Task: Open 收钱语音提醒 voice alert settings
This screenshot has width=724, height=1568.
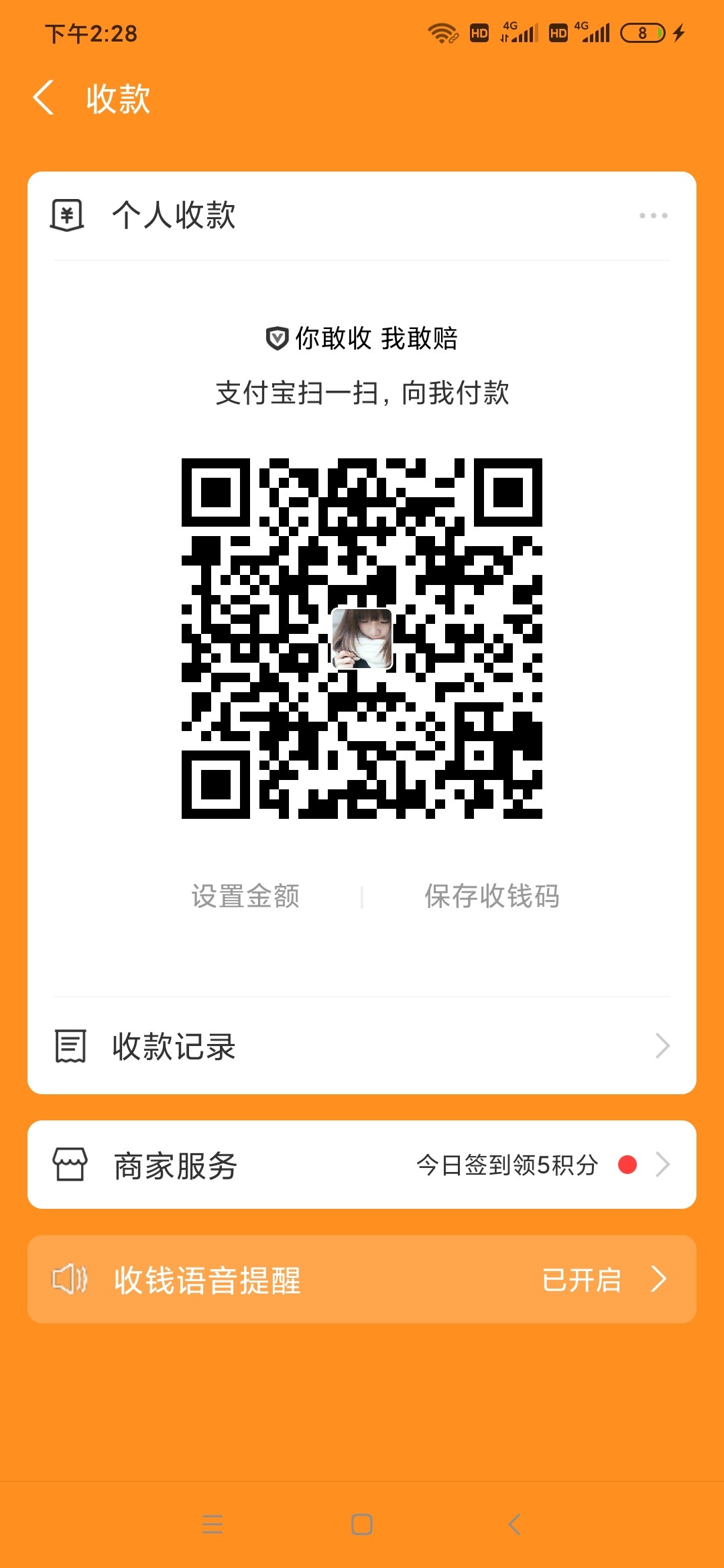Action: [362, 1279]
